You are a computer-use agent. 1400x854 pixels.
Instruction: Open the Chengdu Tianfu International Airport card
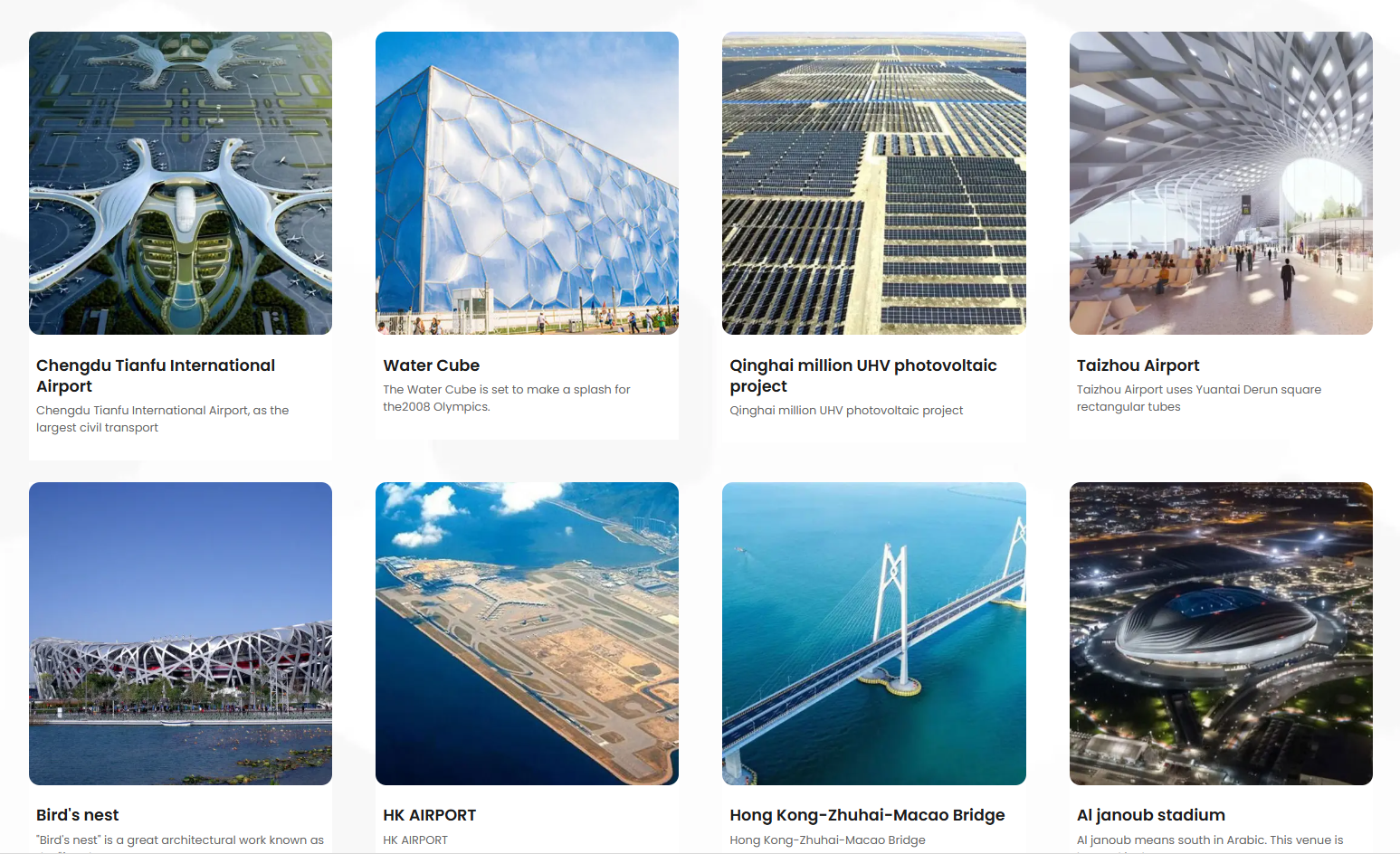coord(180,184)
